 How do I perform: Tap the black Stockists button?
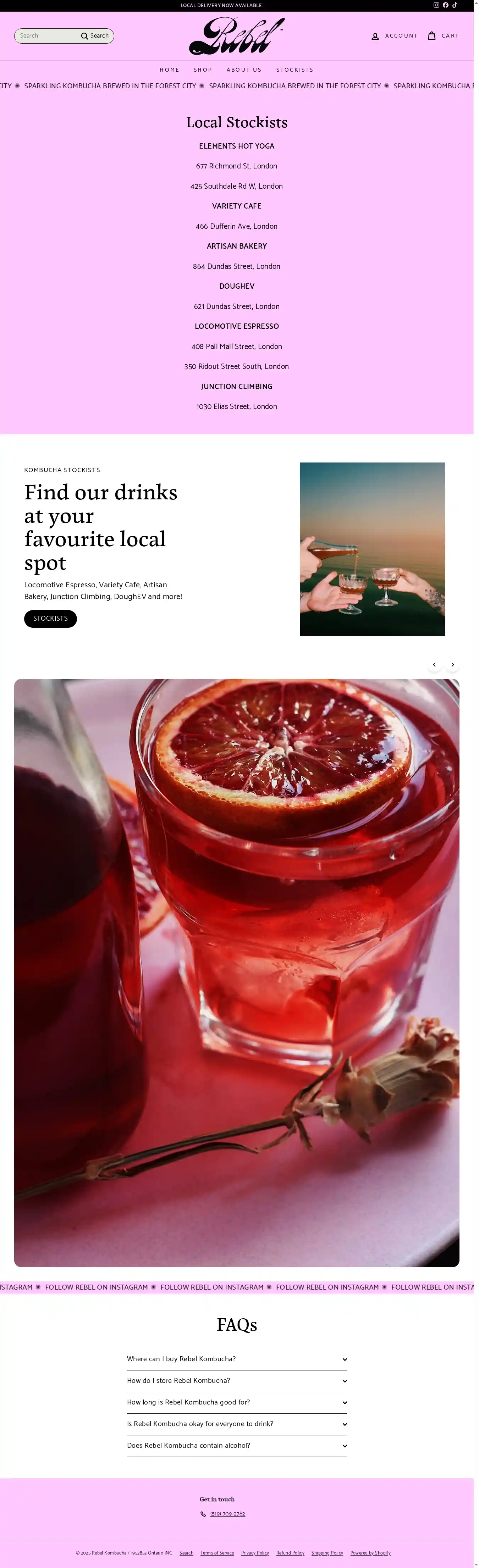click(50, 619)
